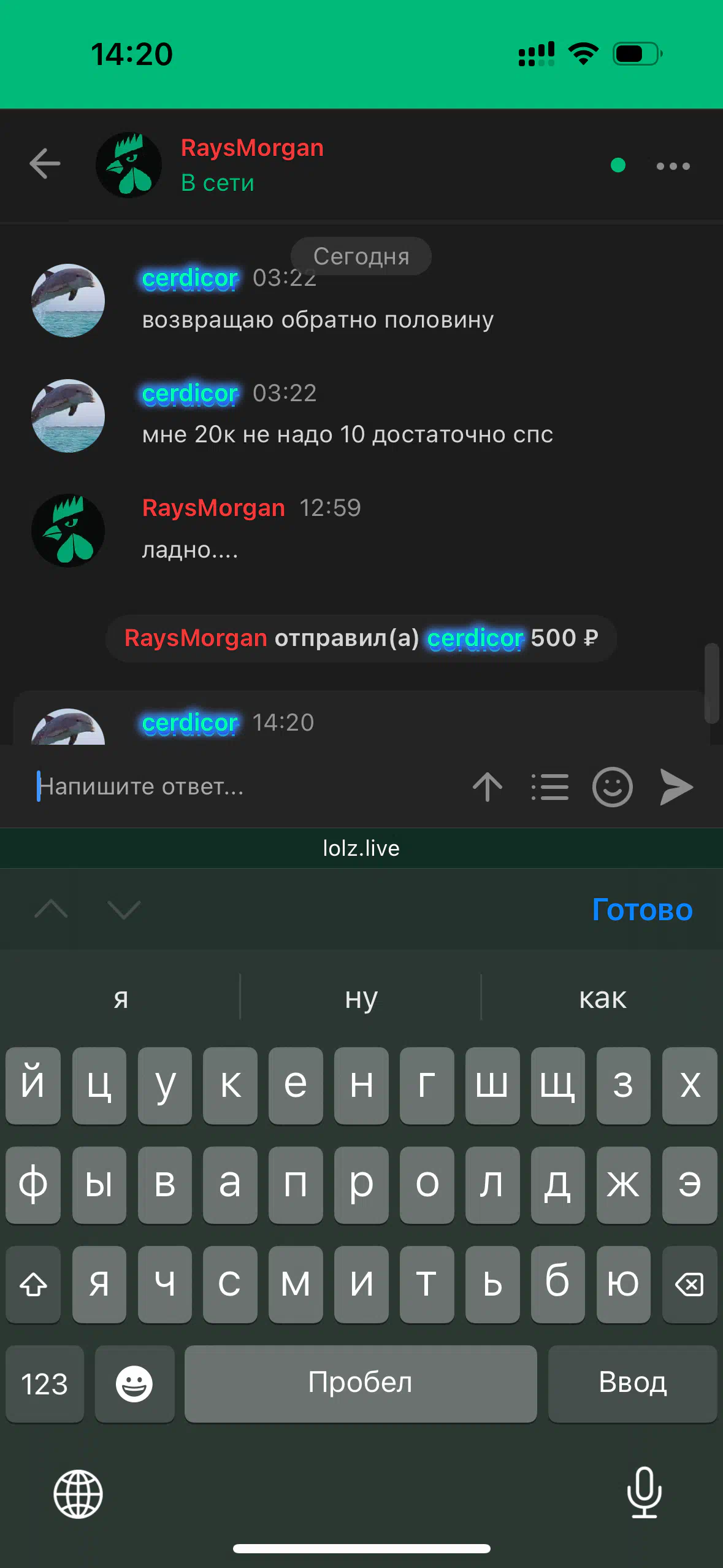Select the suggestion 'ну'
This screenshot has width=723, height=1568.
click(x=361, y=997)
